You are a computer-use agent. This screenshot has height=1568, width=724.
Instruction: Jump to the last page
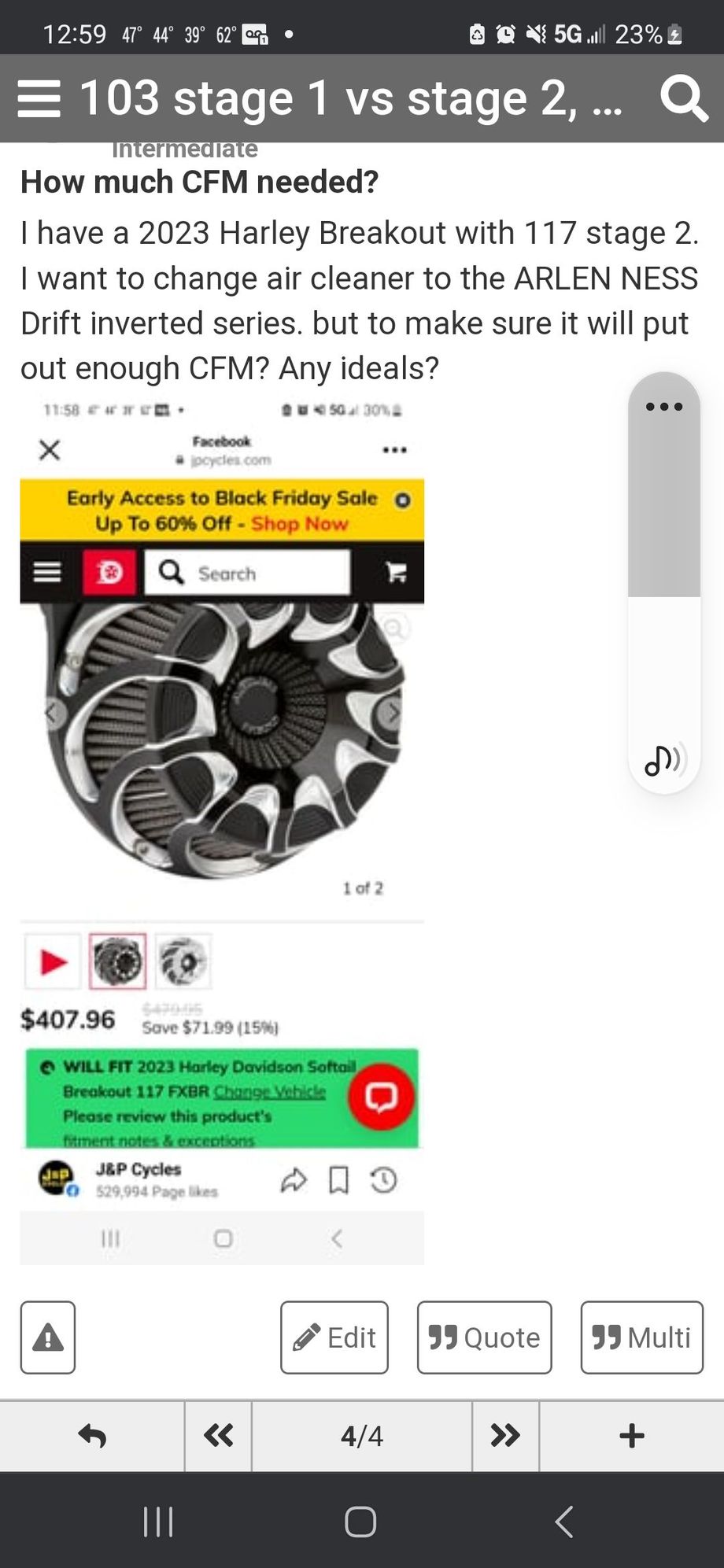(x=505, y=1437)
